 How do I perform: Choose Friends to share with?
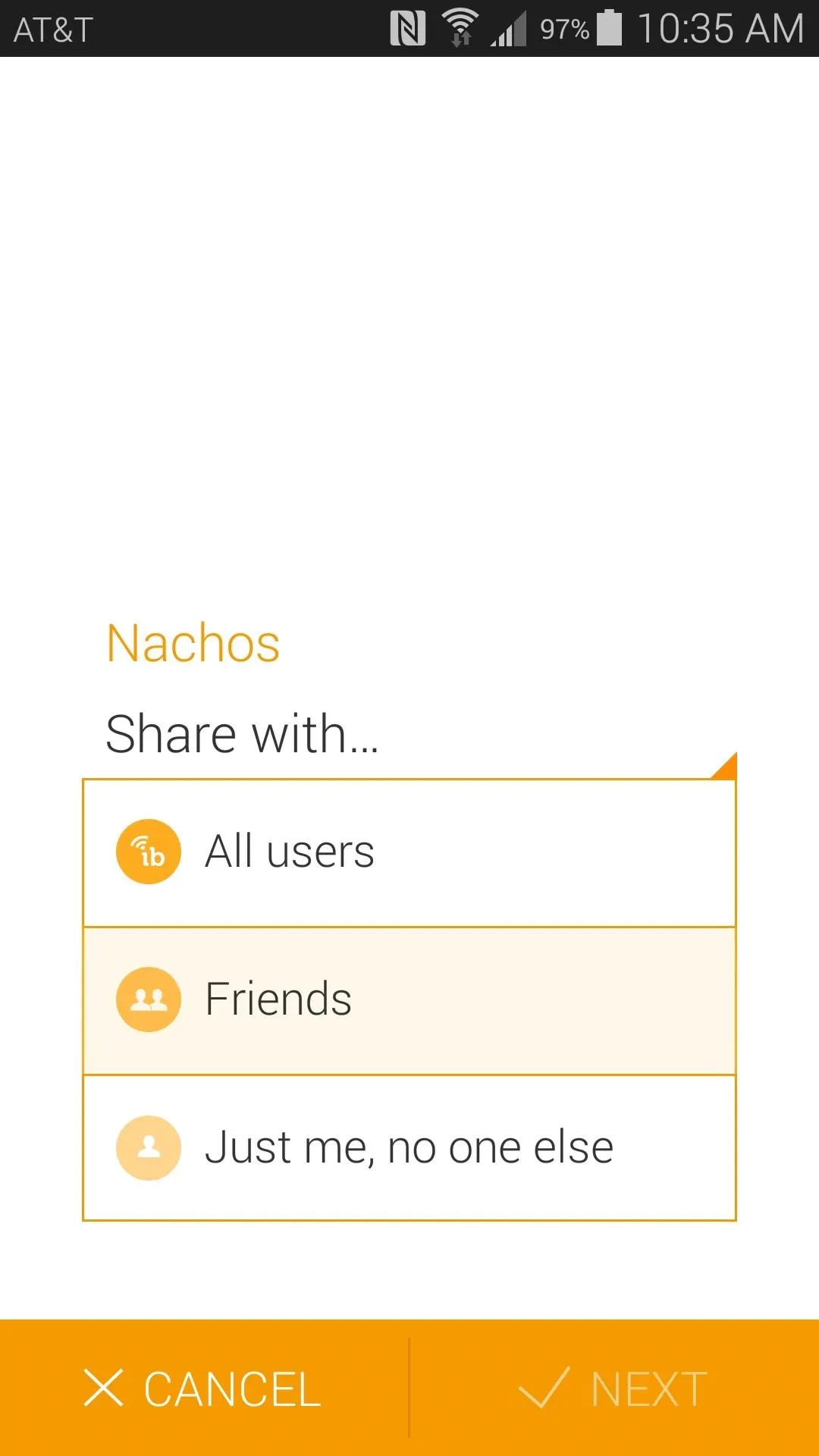409,1000
